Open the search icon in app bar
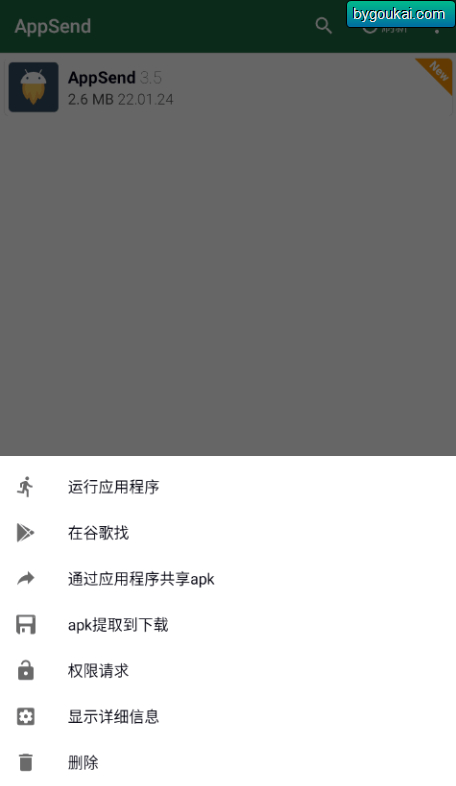 324,26
